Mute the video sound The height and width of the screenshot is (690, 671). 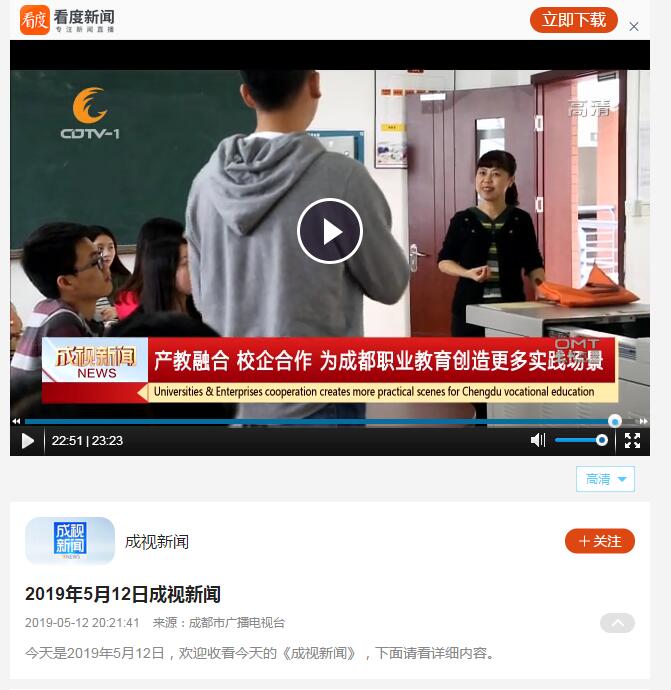click(x=538, y=440)
